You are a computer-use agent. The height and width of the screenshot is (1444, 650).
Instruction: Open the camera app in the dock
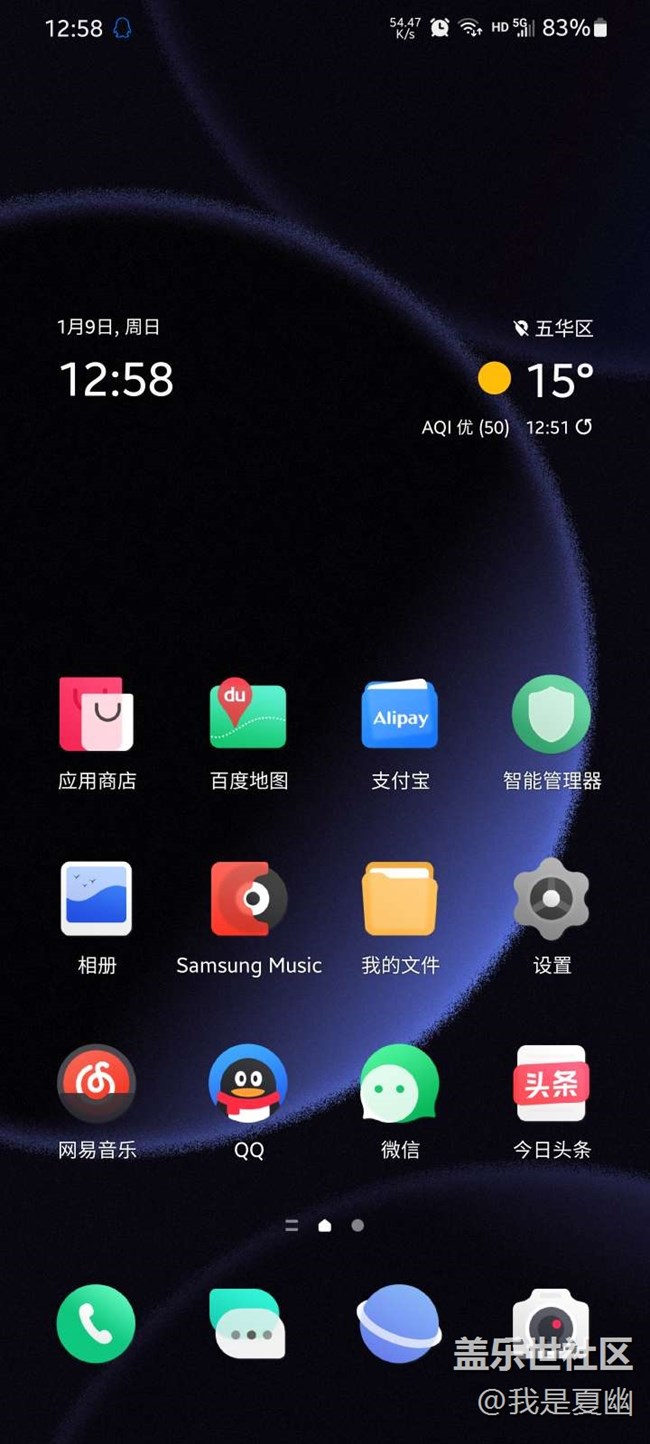pos(551,1320)
